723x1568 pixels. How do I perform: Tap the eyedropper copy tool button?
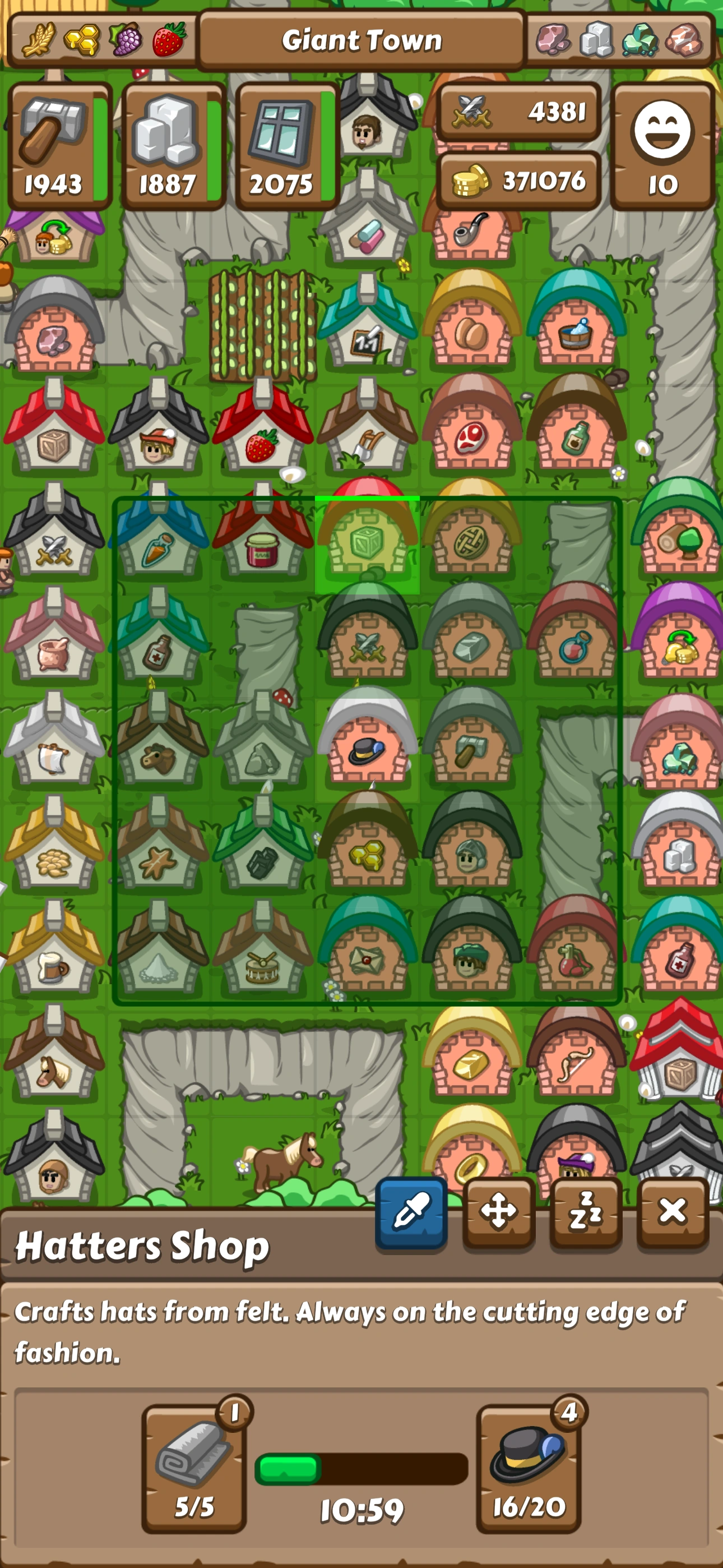click(412, 1211)
